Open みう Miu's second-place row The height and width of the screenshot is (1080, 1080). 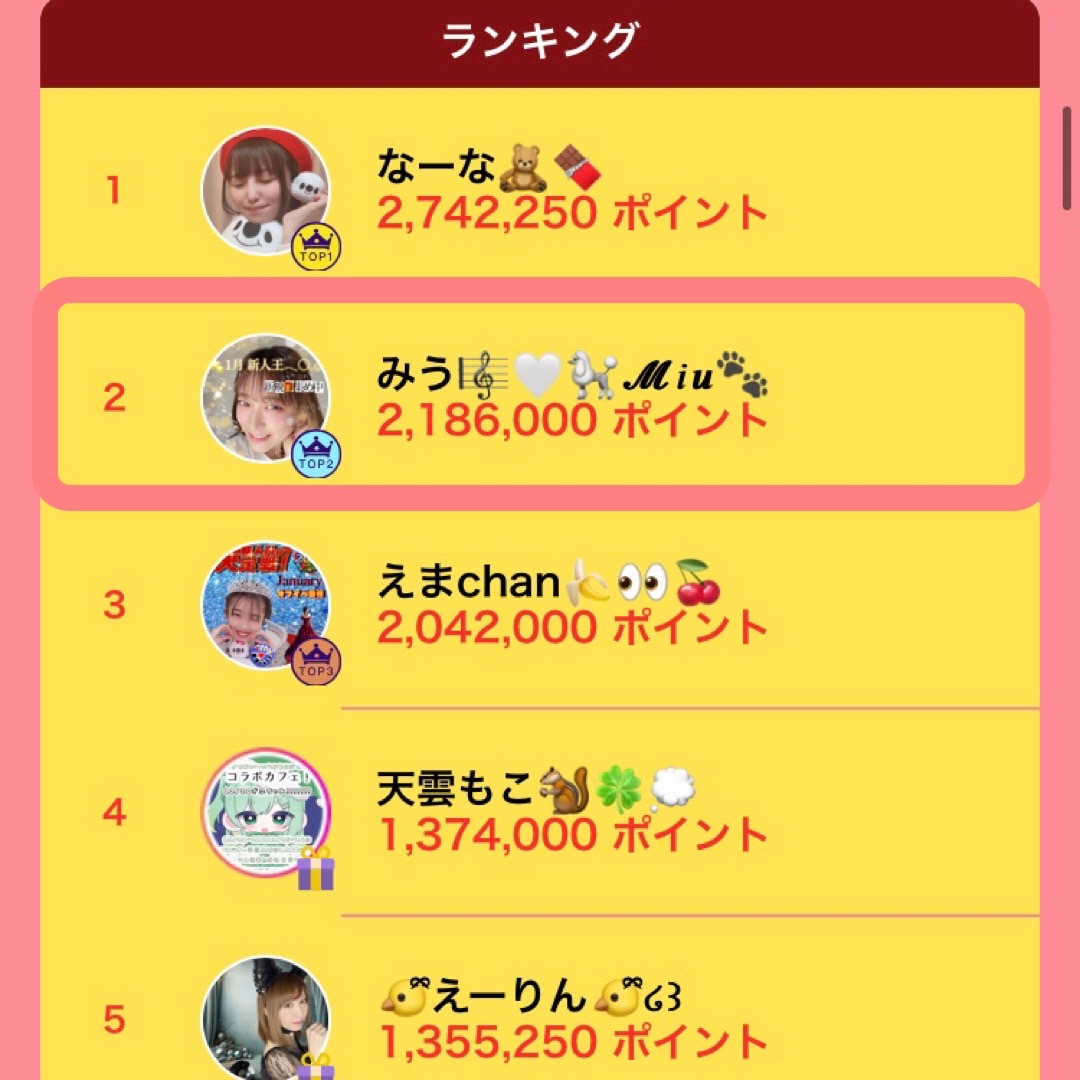click(540, 396)
